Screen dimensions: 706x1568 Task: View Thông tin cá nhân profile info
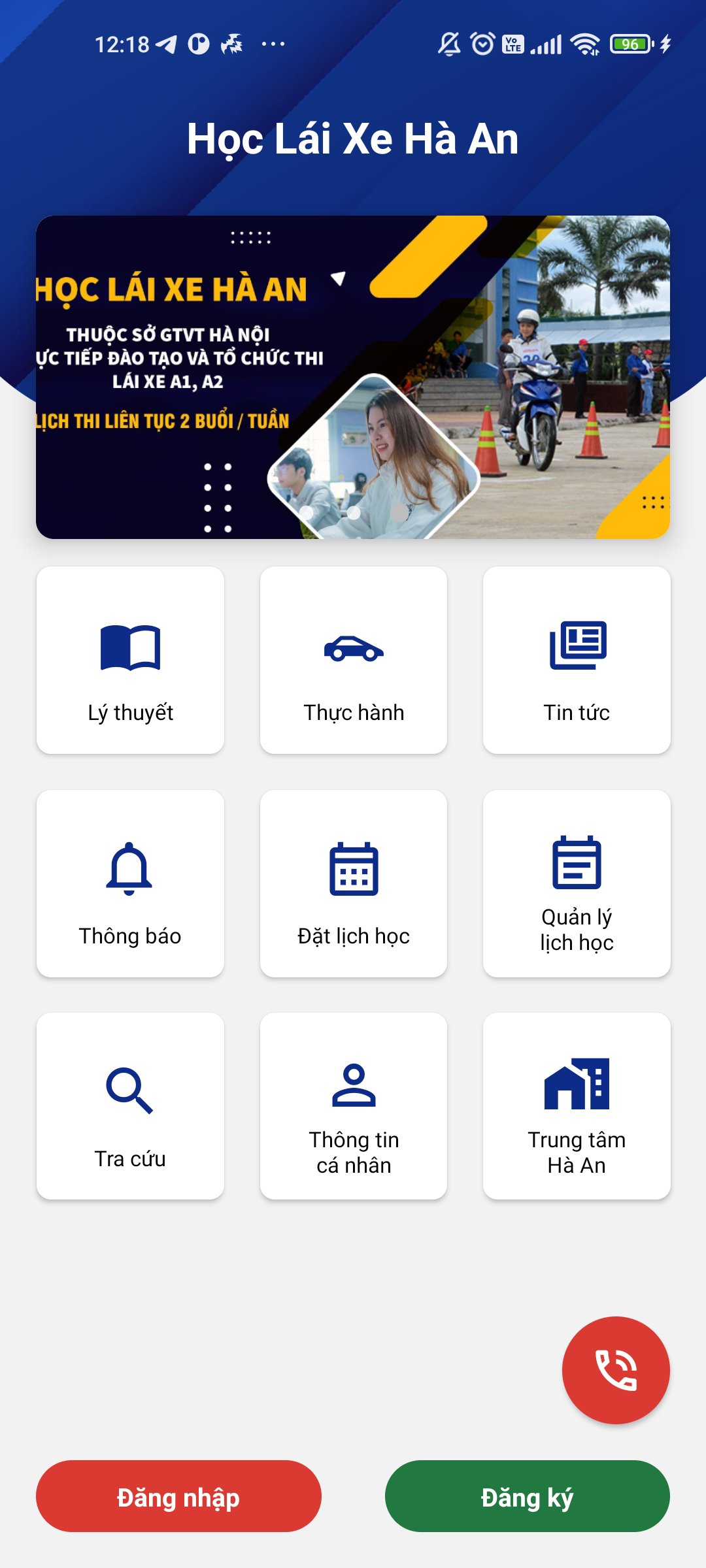pyautogui.click(x=354, y=1106)
